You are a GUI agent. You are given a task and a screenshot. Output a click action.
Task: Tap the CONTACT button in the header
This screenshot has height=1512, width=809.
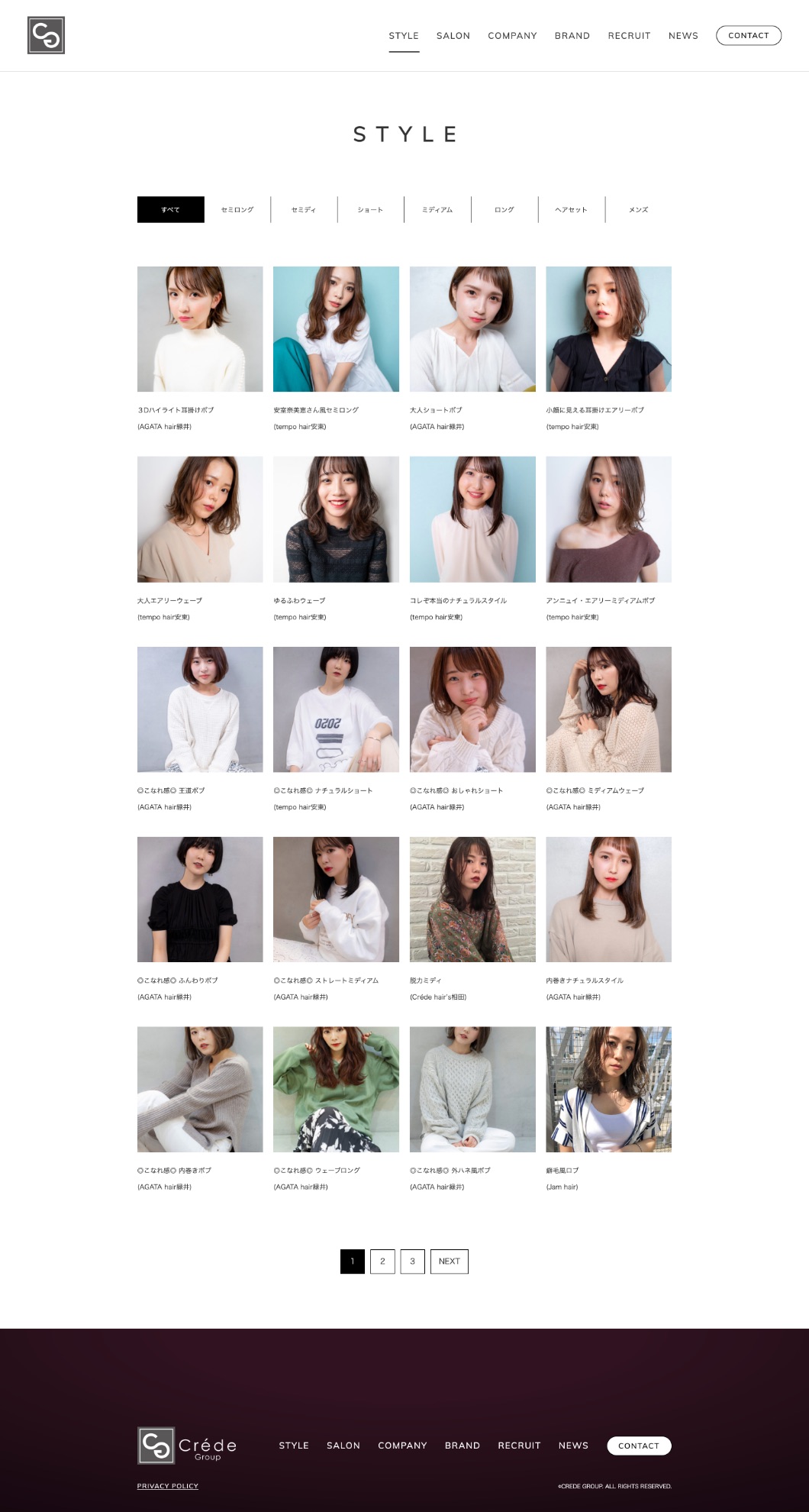point(748,36)
